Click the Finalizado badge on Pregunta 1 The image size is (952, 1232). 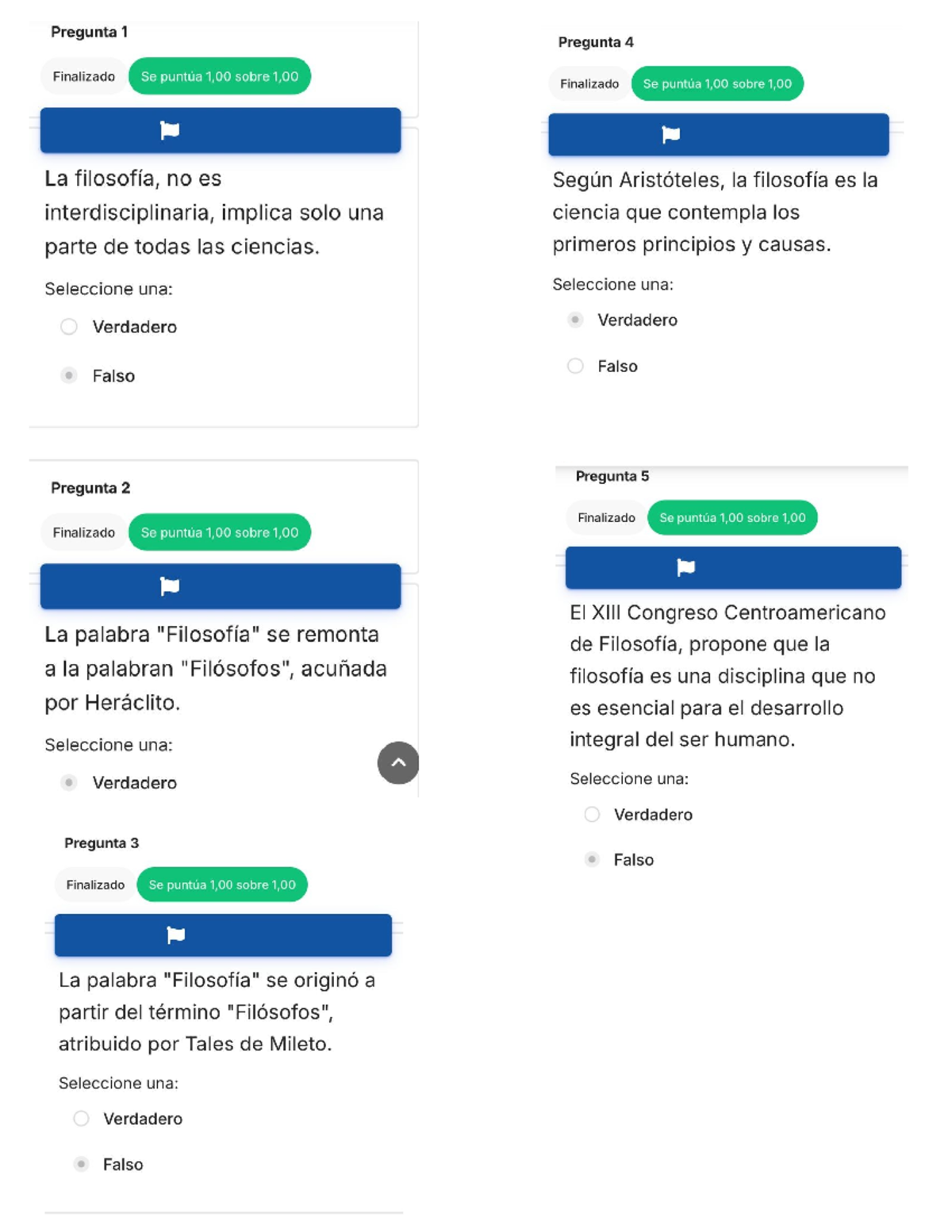[84, 75]
